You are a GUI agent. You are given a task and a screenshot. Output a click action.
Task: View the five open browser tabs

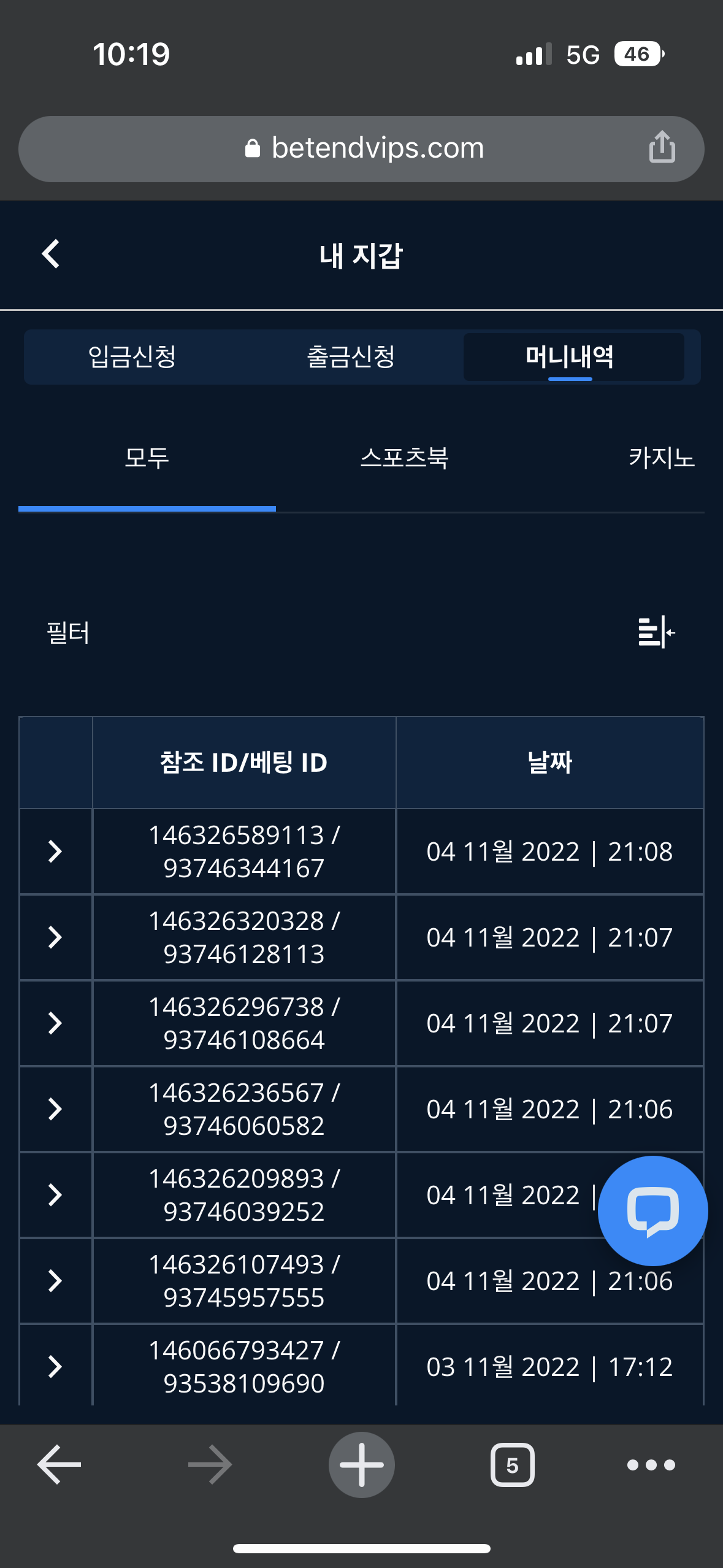512,1465
